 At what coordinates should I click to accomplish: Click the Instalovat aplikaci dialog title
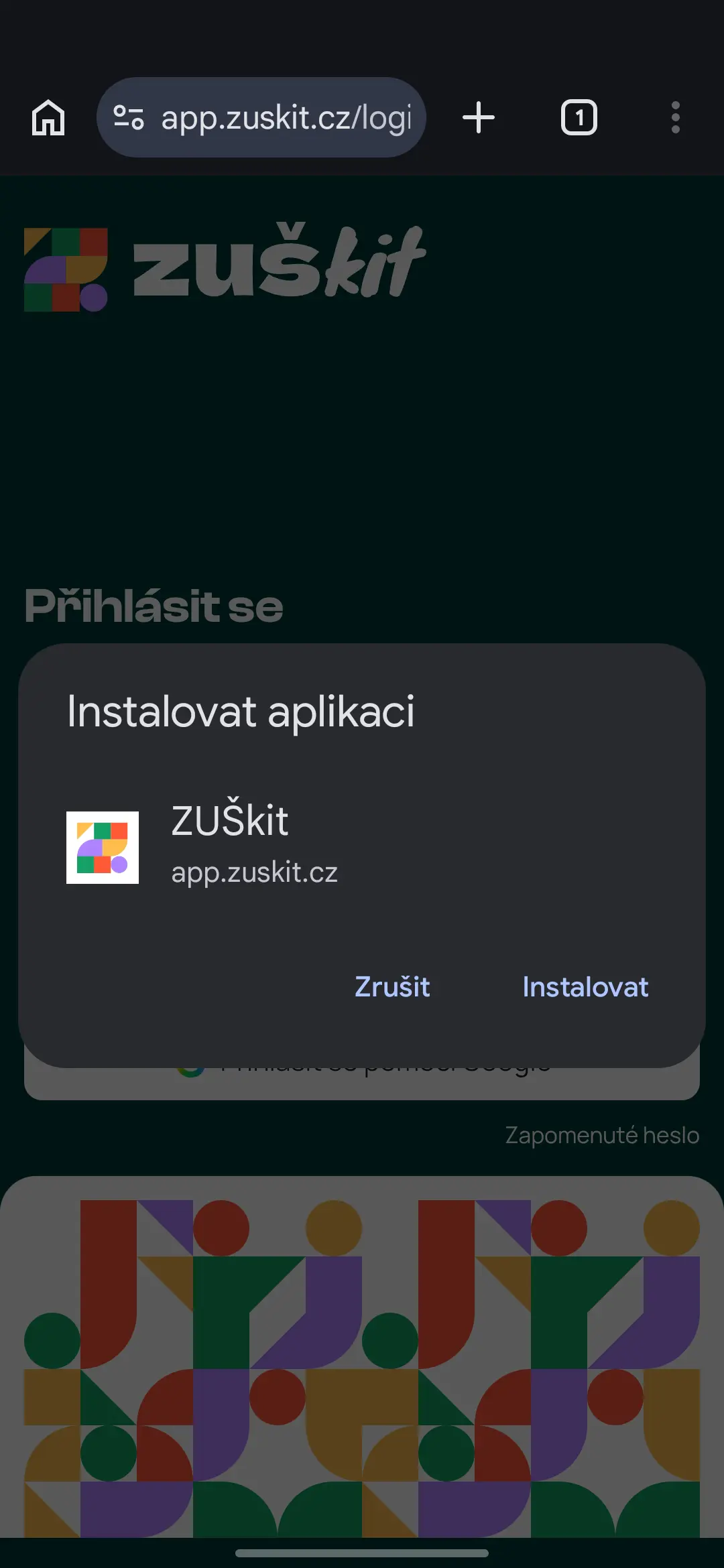coord(241,712)
